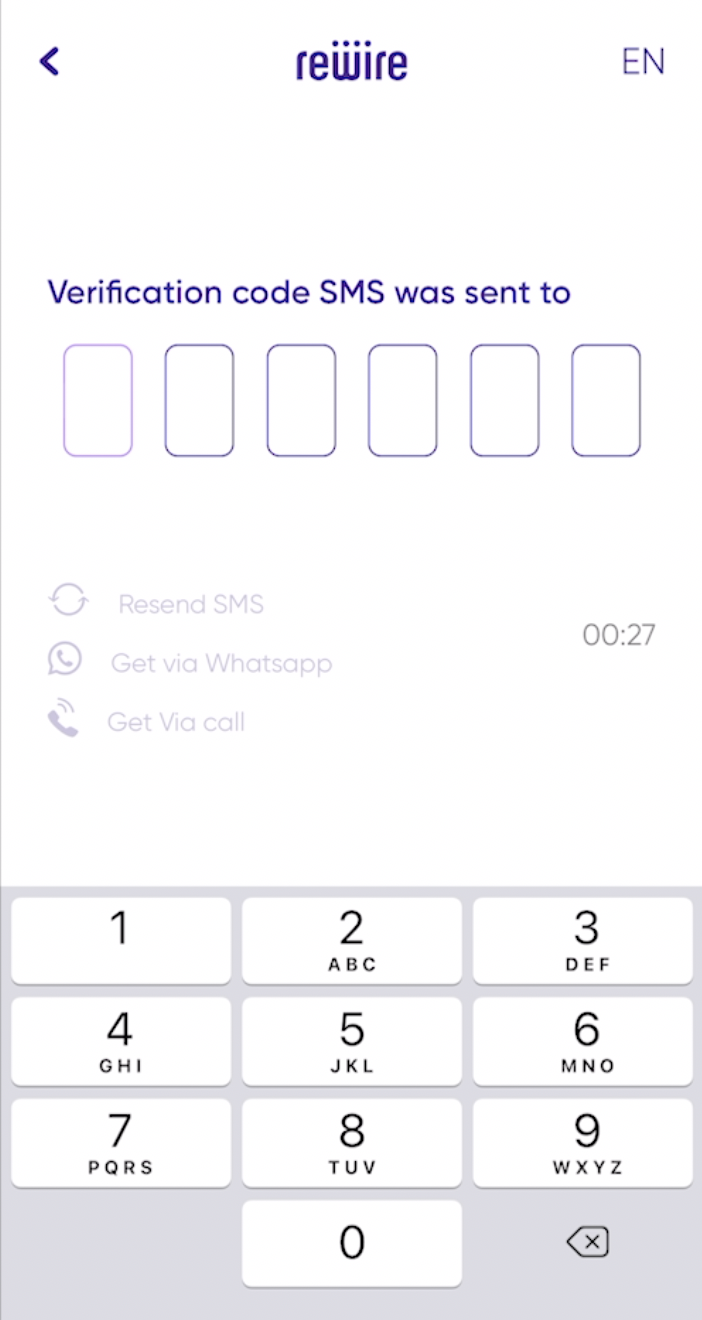
Task: Focus the first verification code box
Action: [98, 400]
